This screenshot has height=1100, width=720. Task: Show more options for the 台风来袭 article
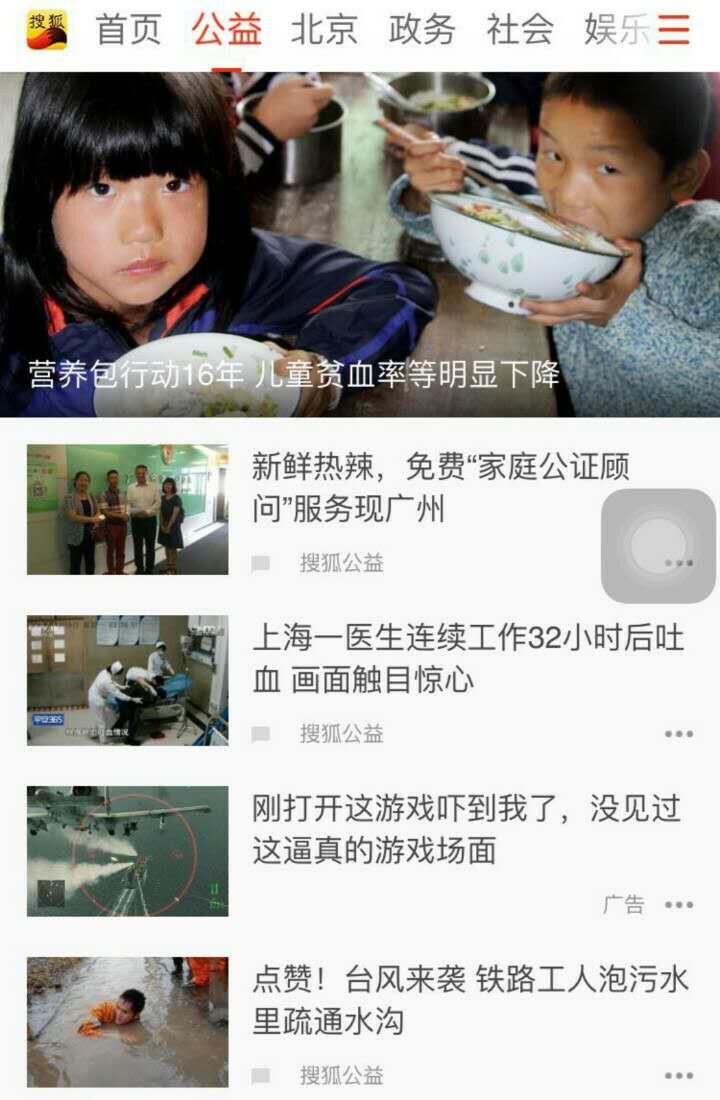point(679,1076)
